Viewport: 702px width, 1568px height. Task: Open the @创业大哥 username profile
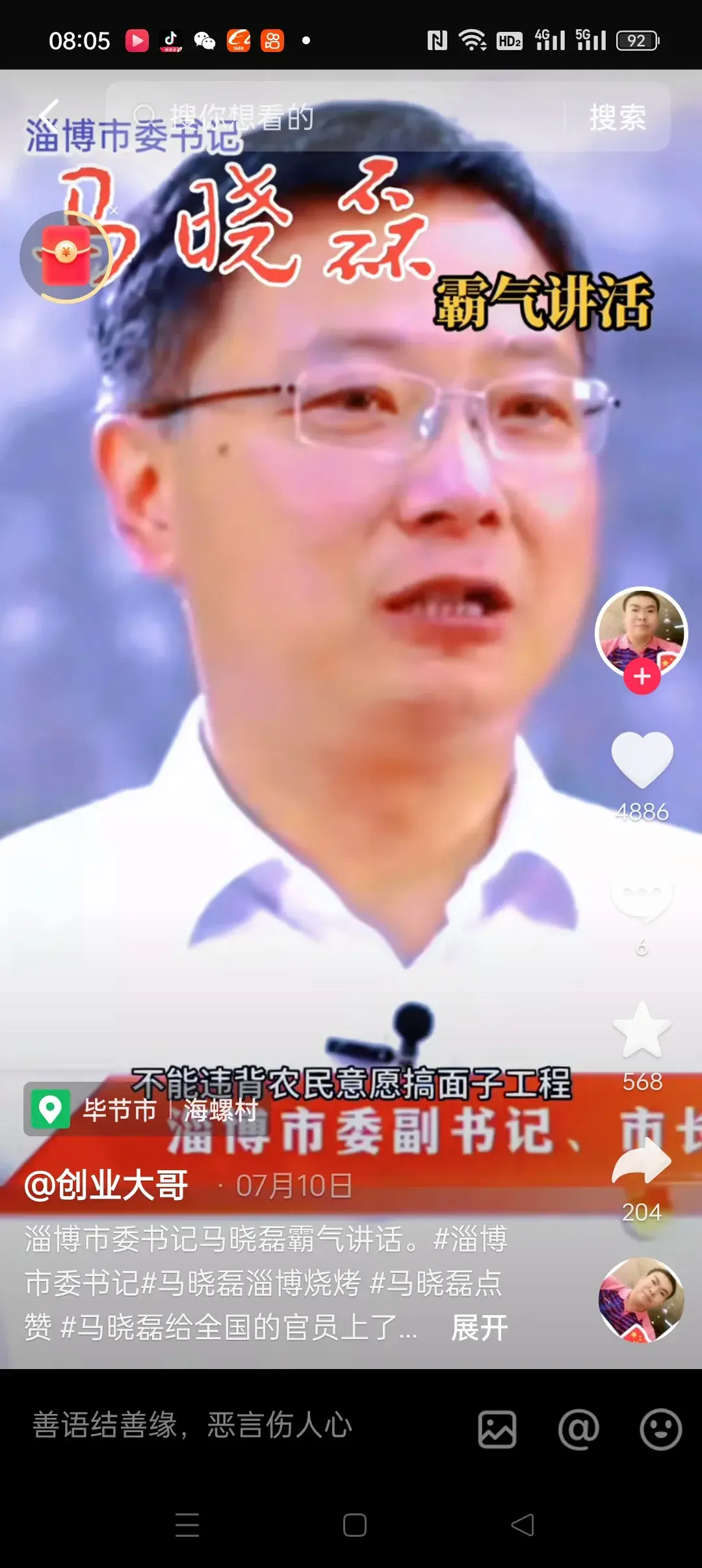point(107,1185)
